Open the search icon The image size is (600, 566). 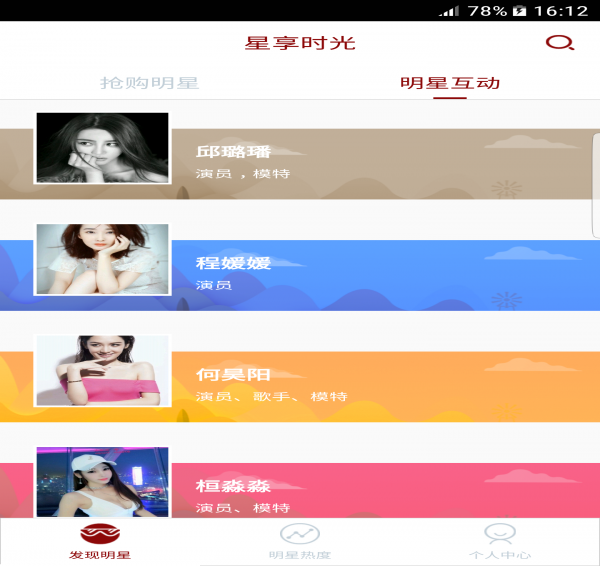coord(560,43)
